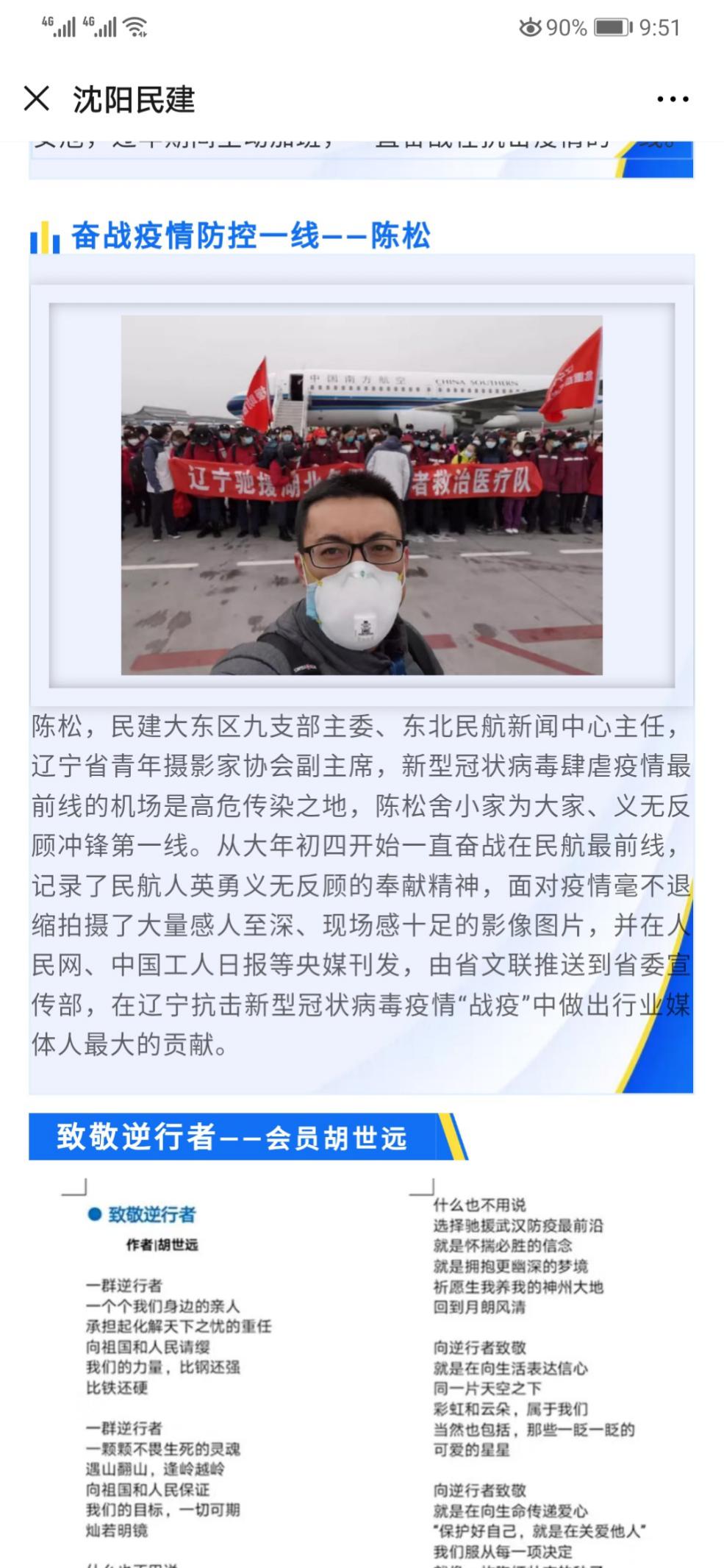View the airport selfie photo of 陈松
This screenshot has height=1568, width=724.
(362, 495)
